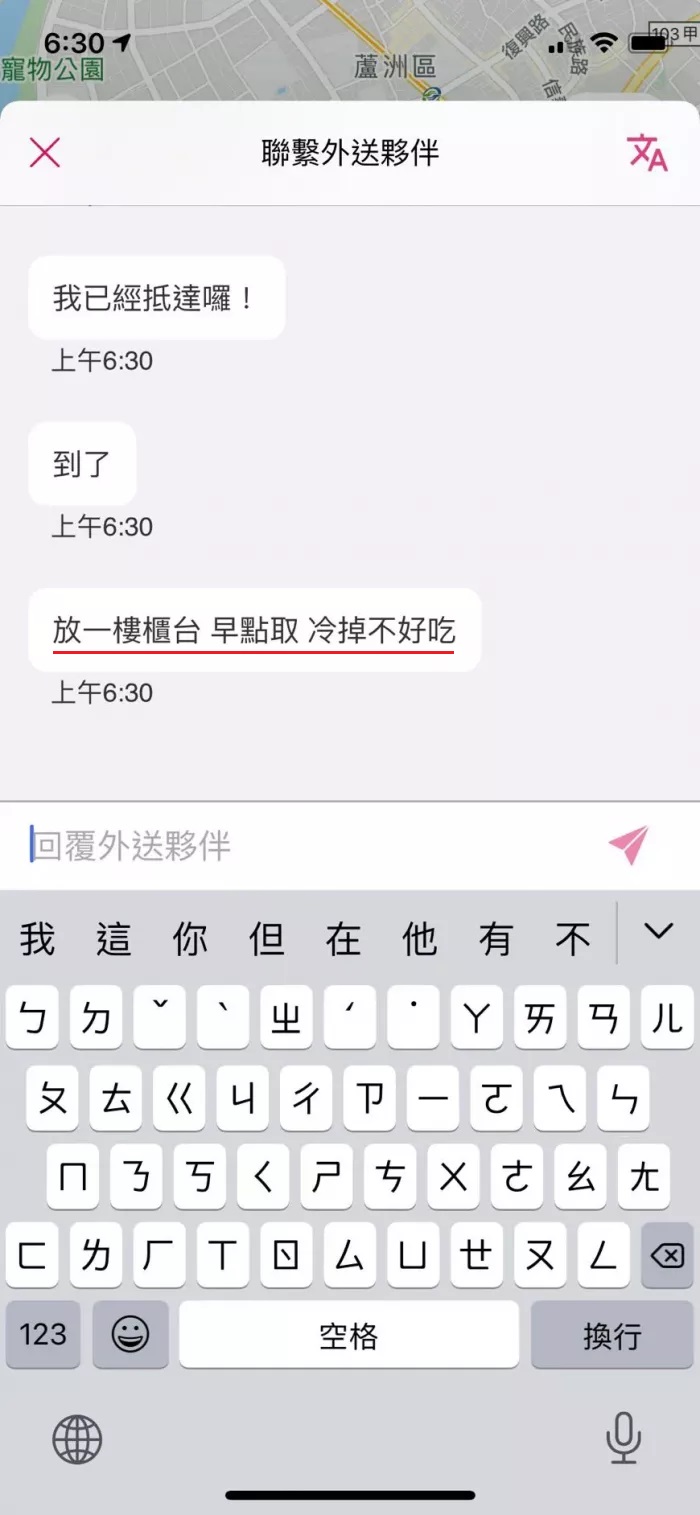The height and width of the screenshot is (1515, 700).
Task: Delete a character with backspace
Action: [x=666, y=1256]
